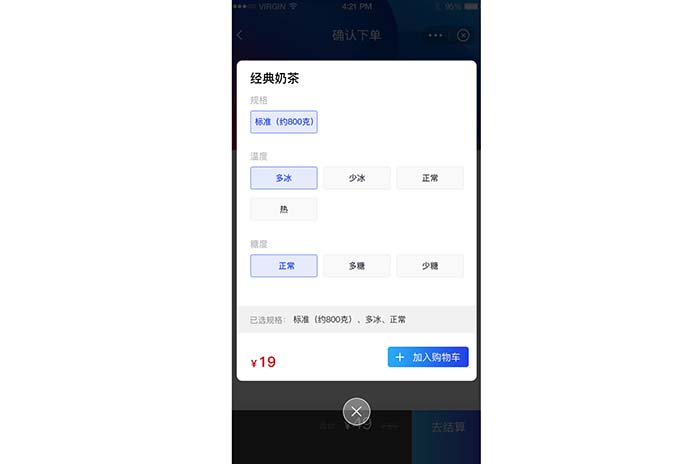Image resolution: width=700 pixels, height=464 pixels.
Task: Open the three-dot more menu
Action: 435,36
